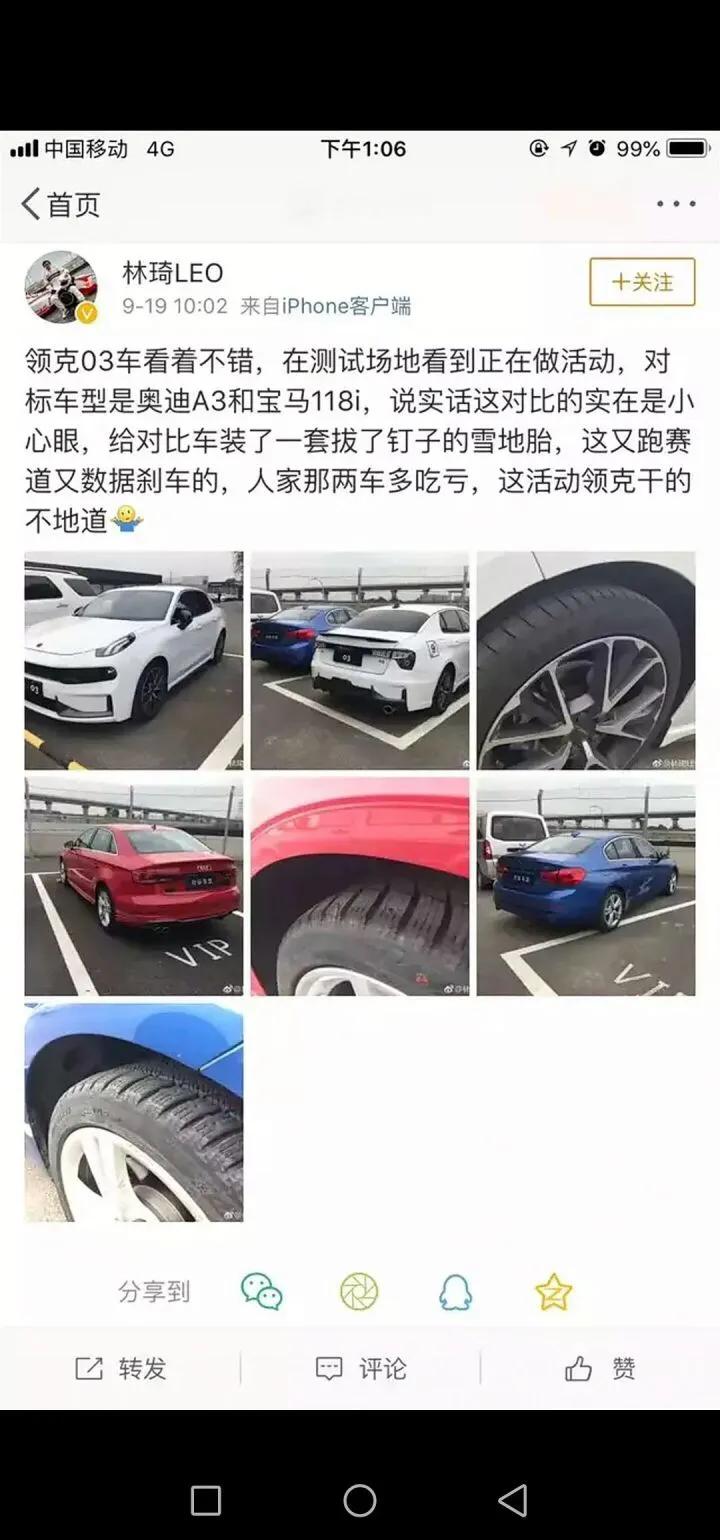Tap the Android recent apps square button
Image resolution: width=720 pixels, height=1540 pixels.
click(205, 1499)
